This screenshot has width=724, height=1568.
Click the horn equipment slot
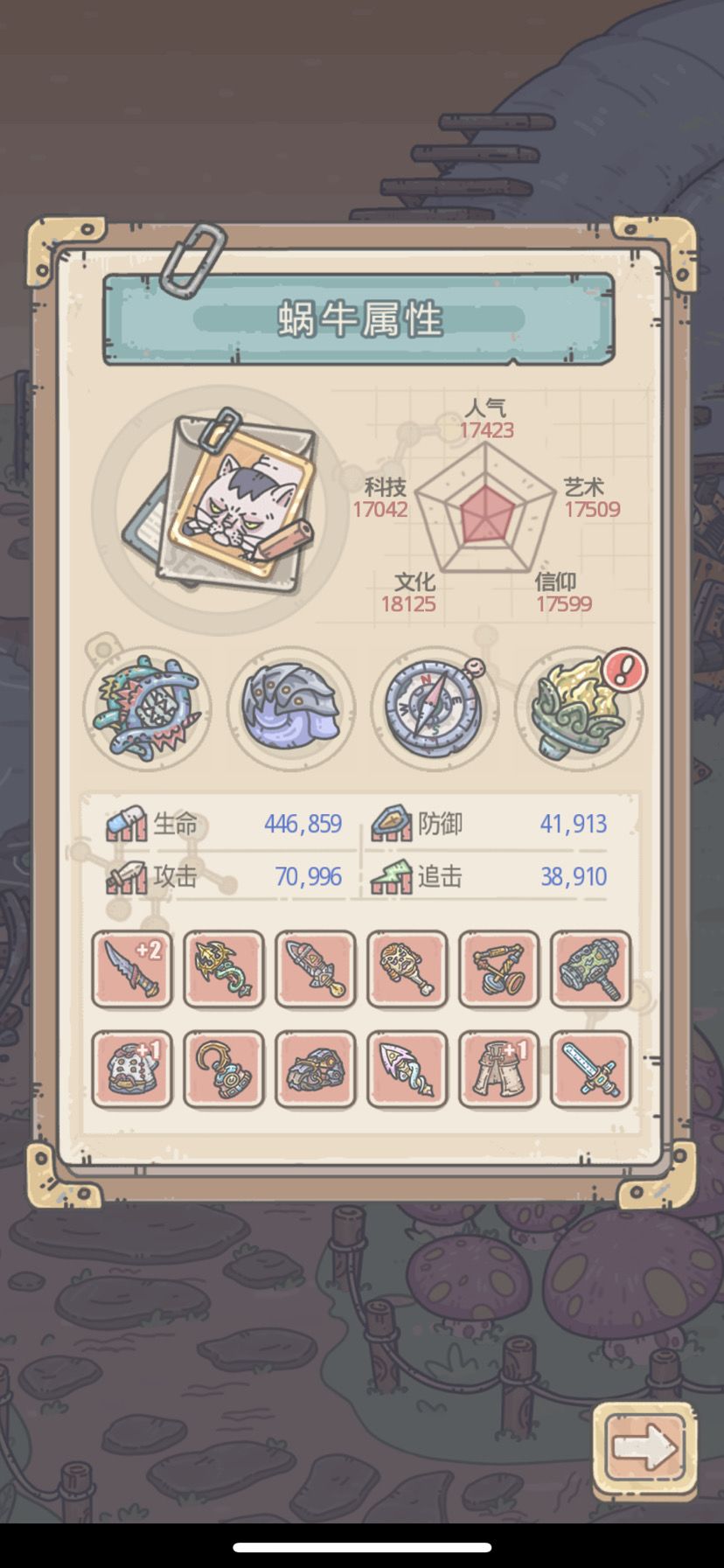498,971
